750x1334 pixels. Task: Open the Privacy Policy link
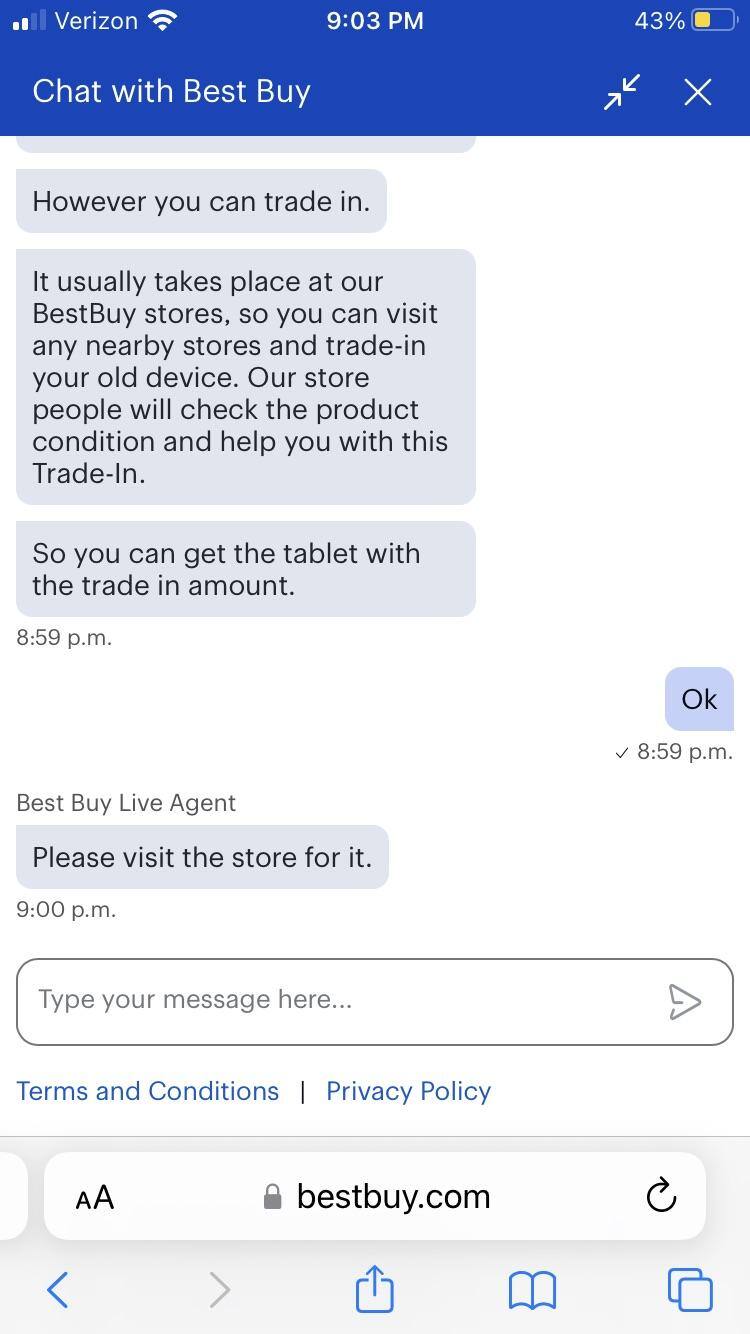point(408,1091)
